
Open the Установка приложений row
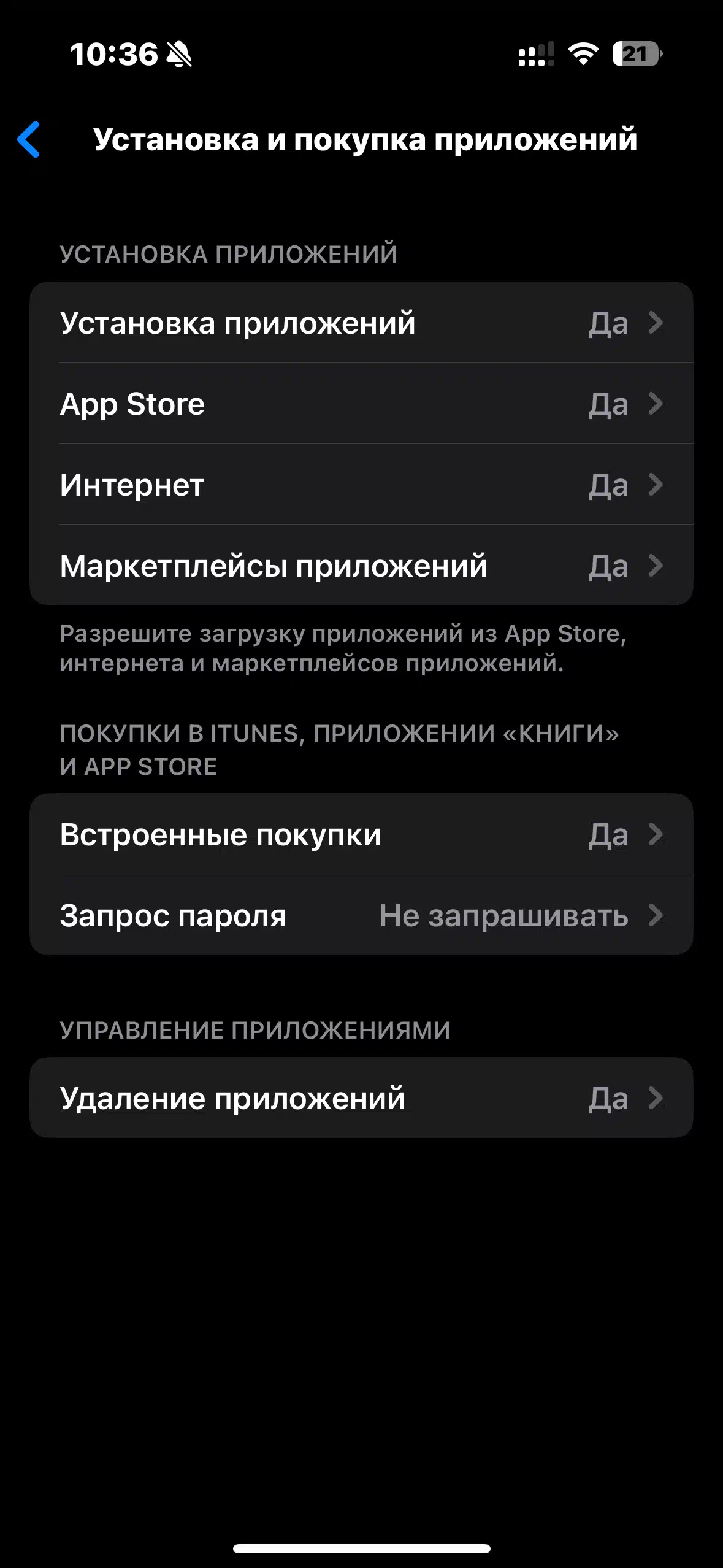361,322
